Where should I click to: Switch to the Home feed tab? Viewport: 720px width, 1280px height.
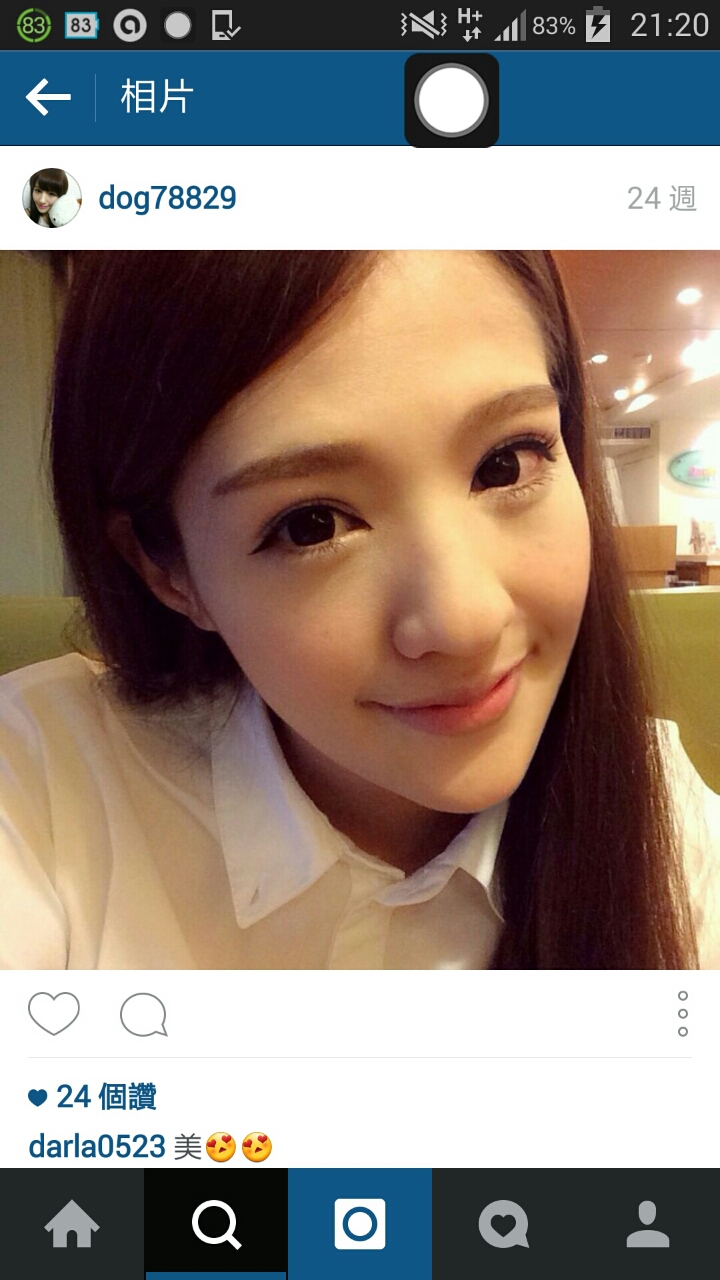click(x=72, y=1224)
